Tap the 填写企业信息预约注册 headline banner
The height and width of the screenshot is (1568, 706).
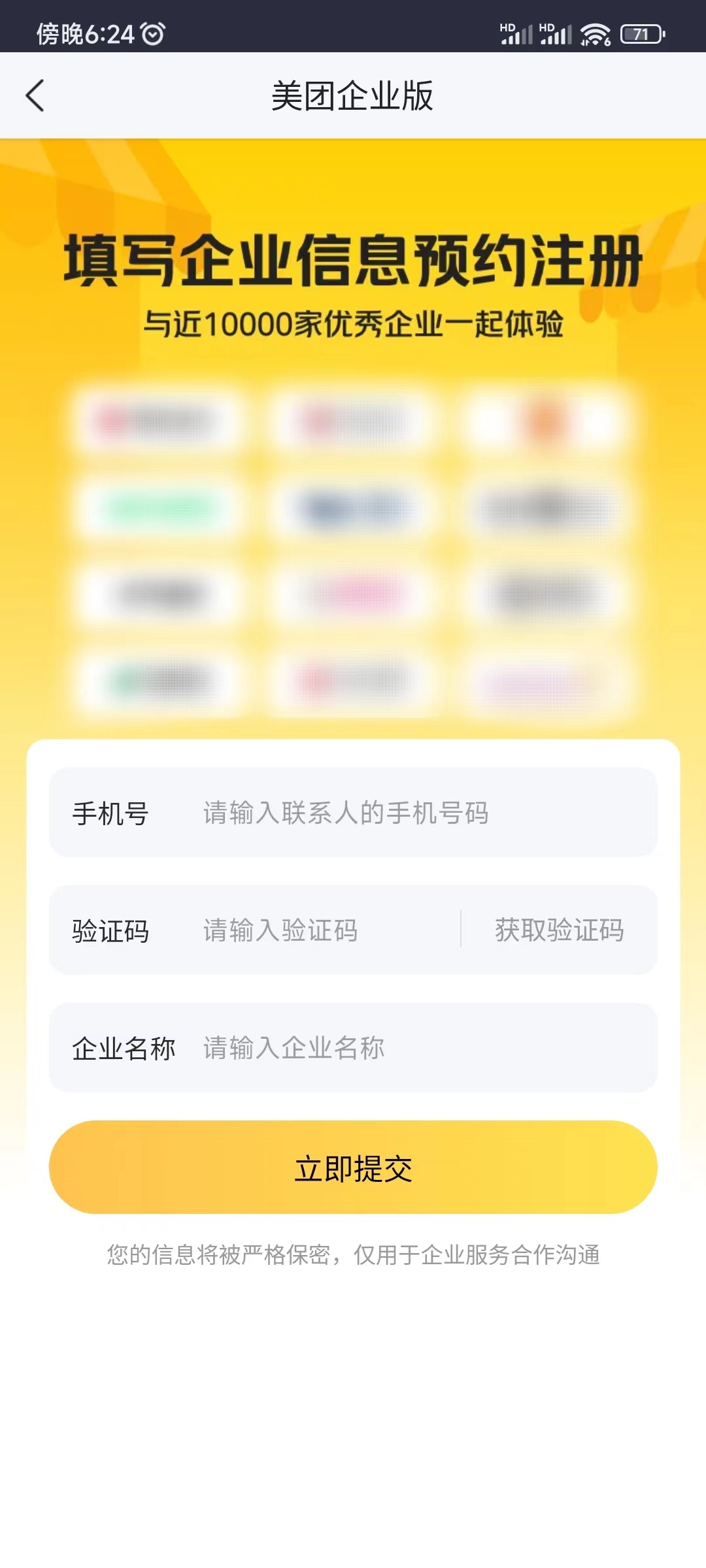pyautogui.click(x=353, y=260)
